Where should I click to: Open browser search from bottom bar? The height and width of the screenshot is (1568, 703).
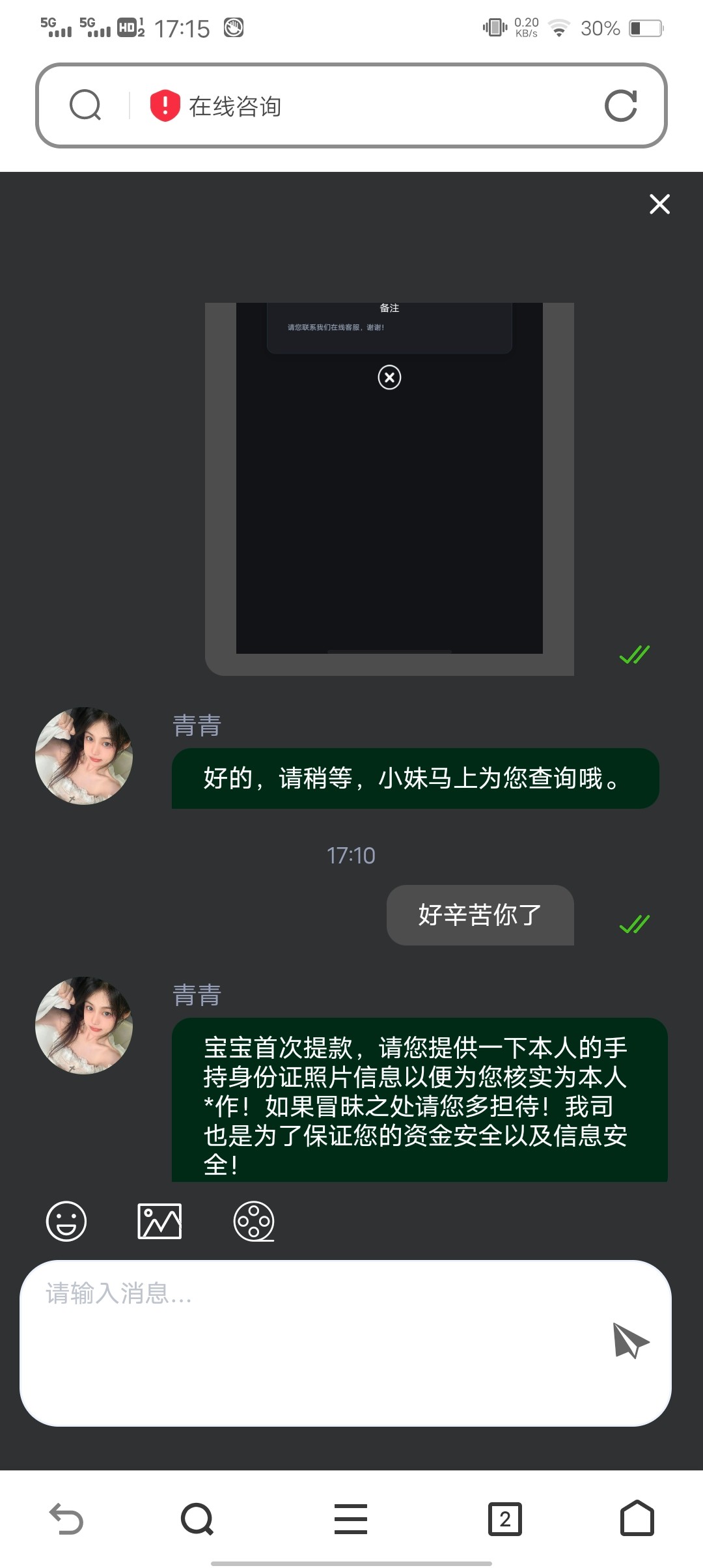click(197, 1519)
